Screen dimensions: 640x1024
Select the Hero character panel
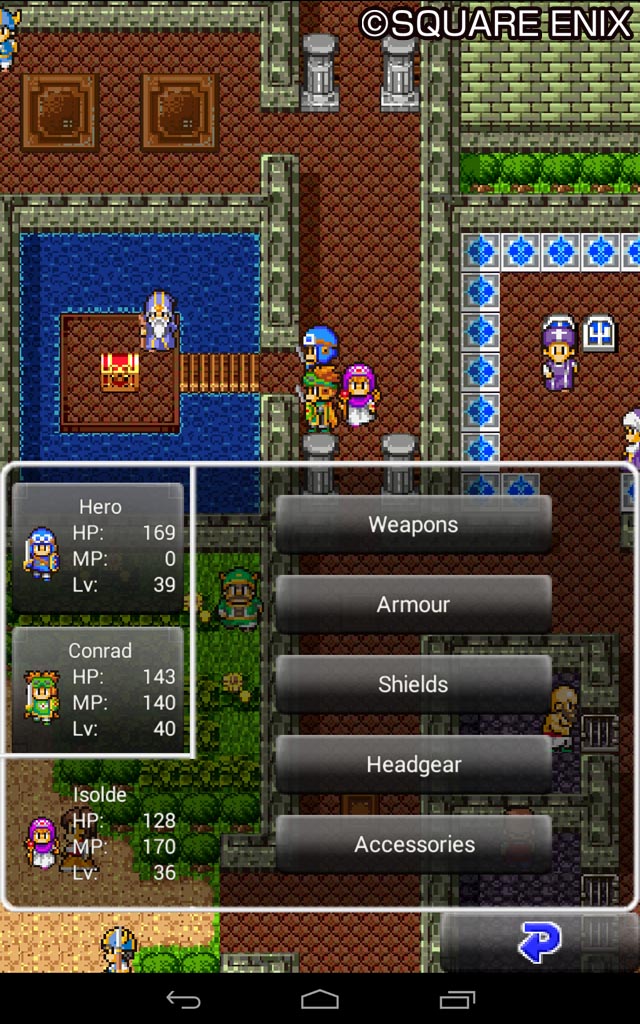coord(98,547)
